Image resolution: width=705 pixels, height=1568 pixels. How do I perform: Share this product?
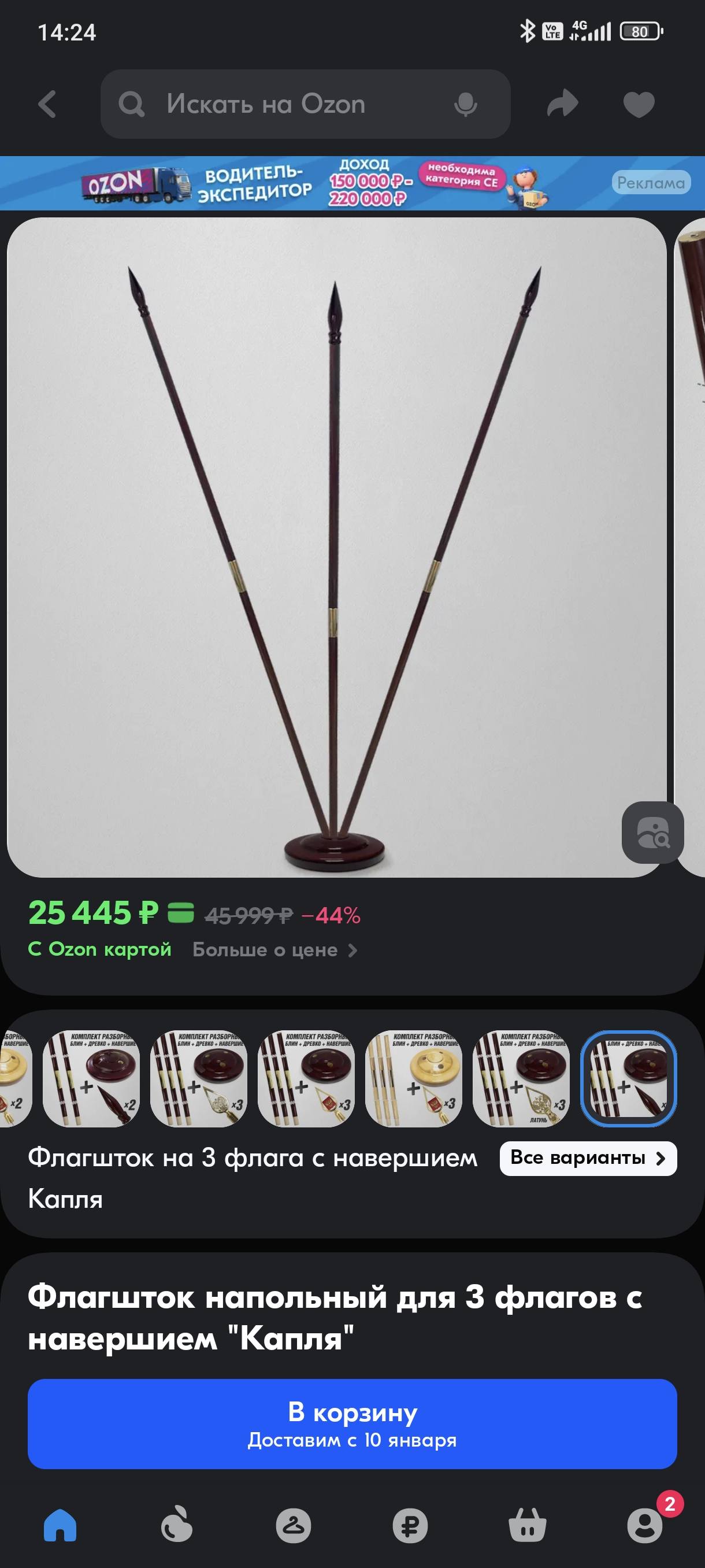(x=562, y=103)
